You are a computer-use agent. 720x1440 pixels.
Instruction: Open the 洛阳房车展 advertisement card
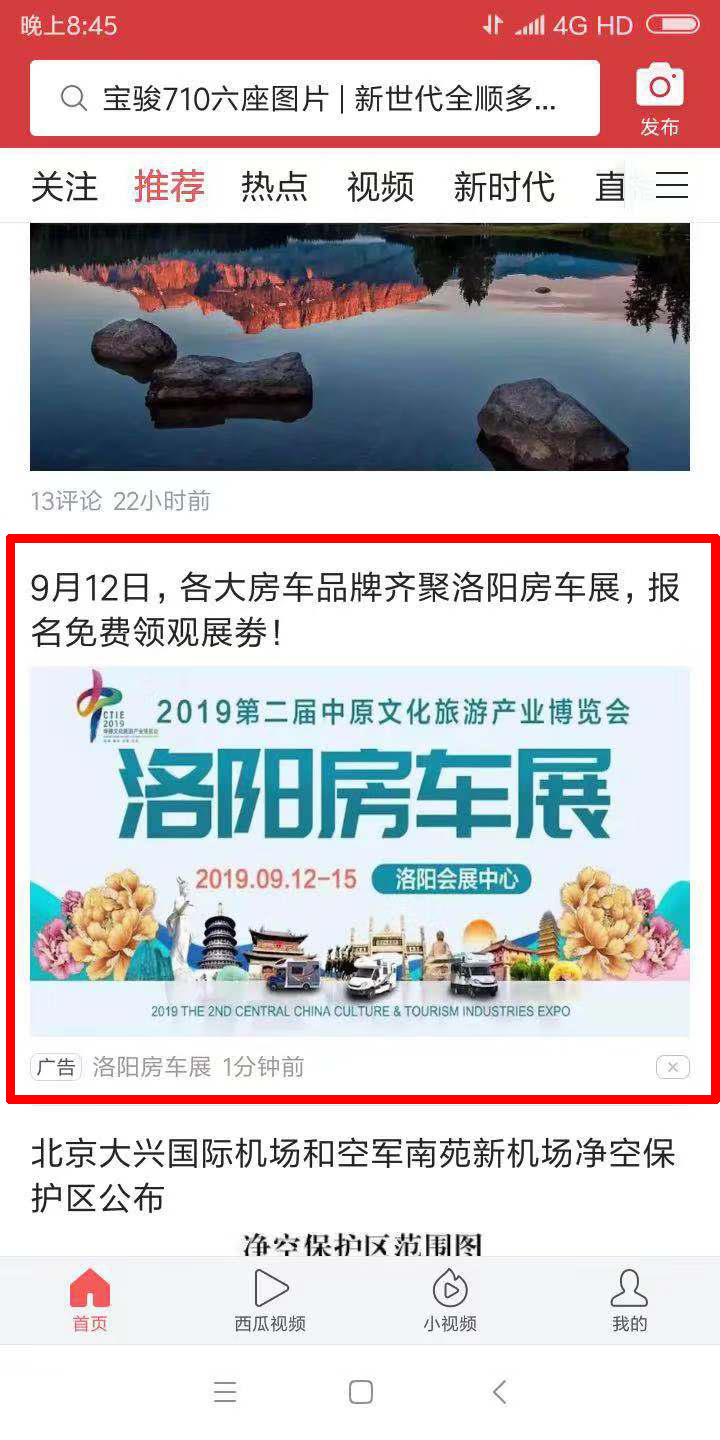point(360,850)
